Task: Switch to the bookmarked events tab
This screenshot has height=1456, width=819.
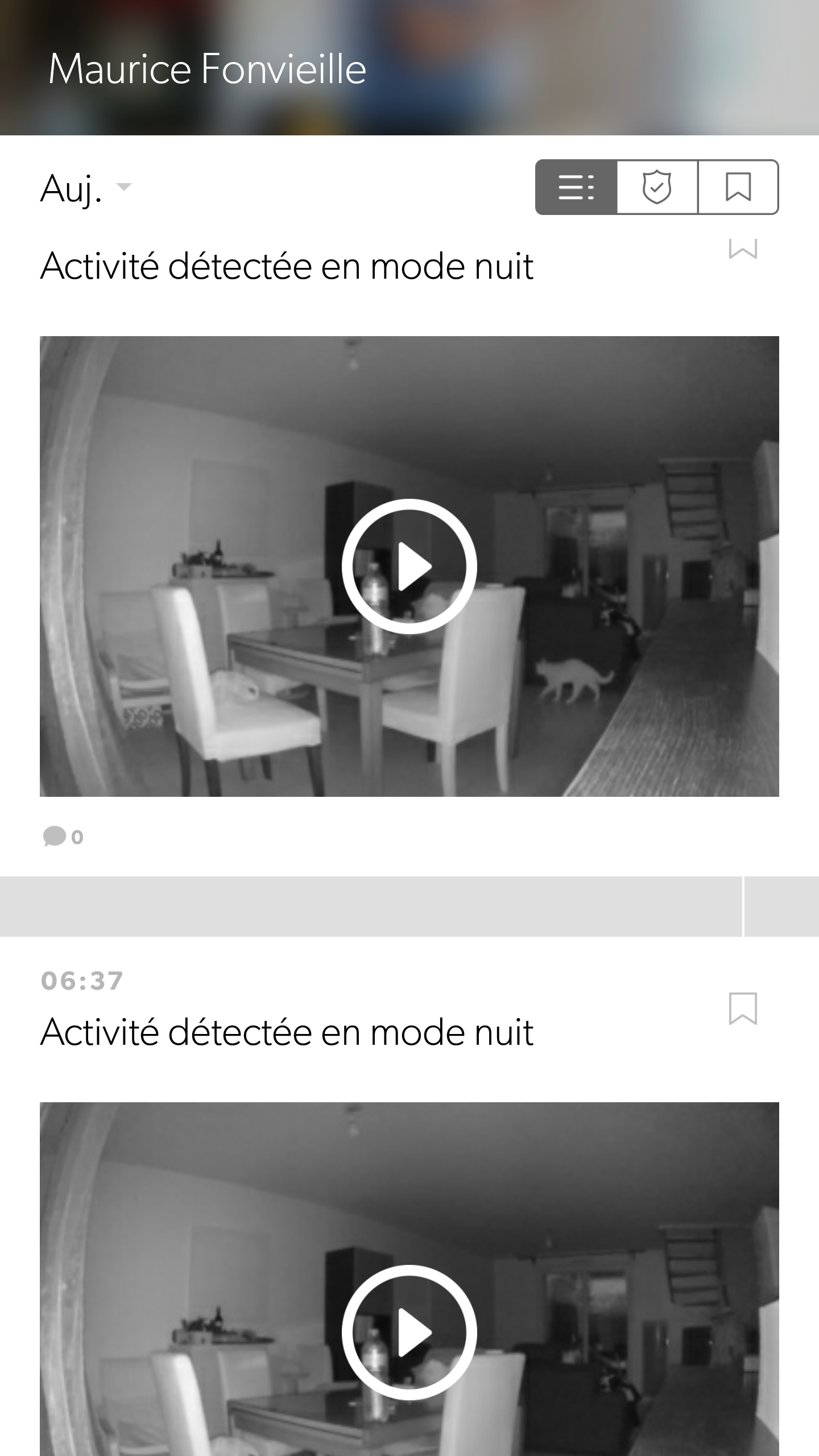Action: click(x=738, y=187)
